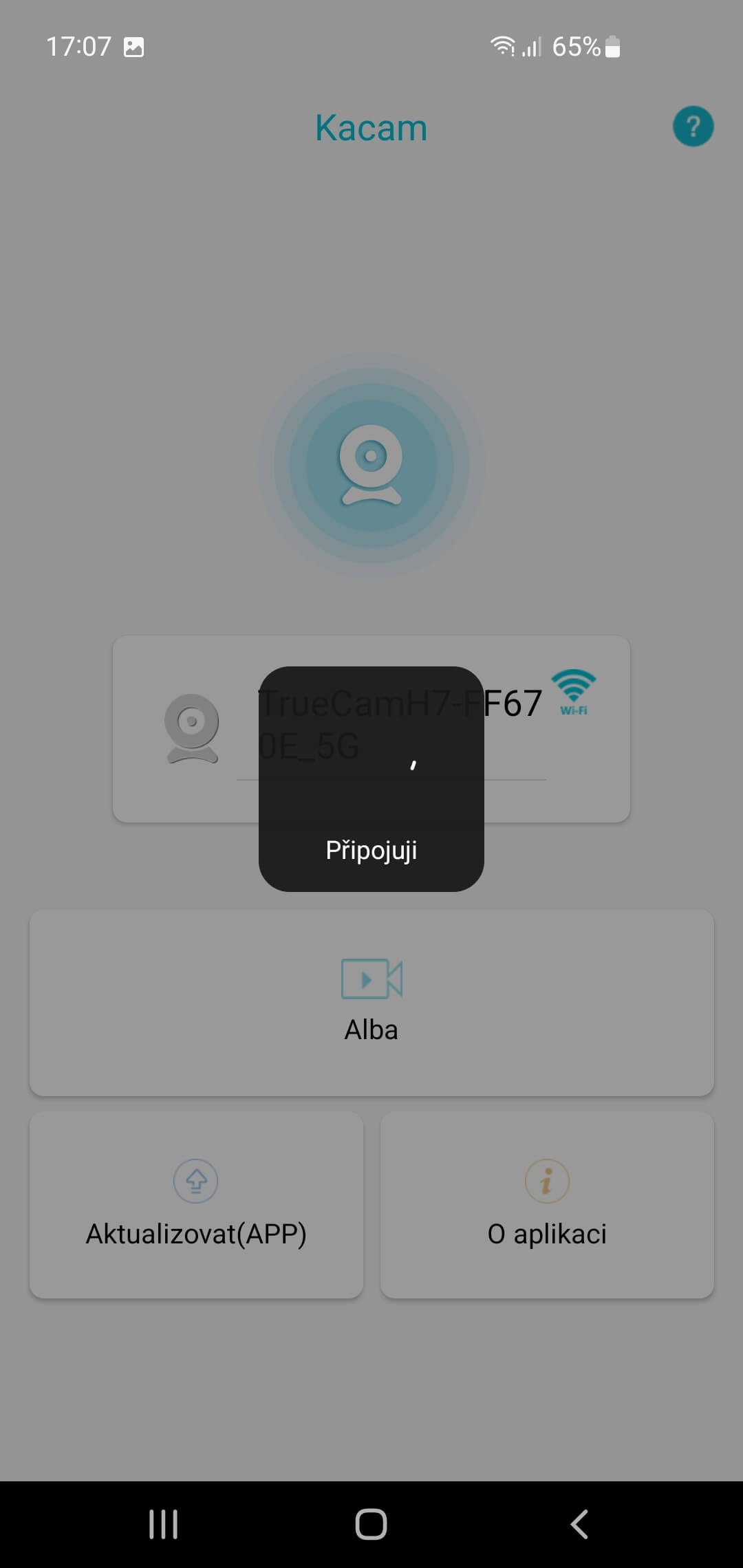Open the help question mark icon
This screenshot has width=743, height=1568.
693,127
